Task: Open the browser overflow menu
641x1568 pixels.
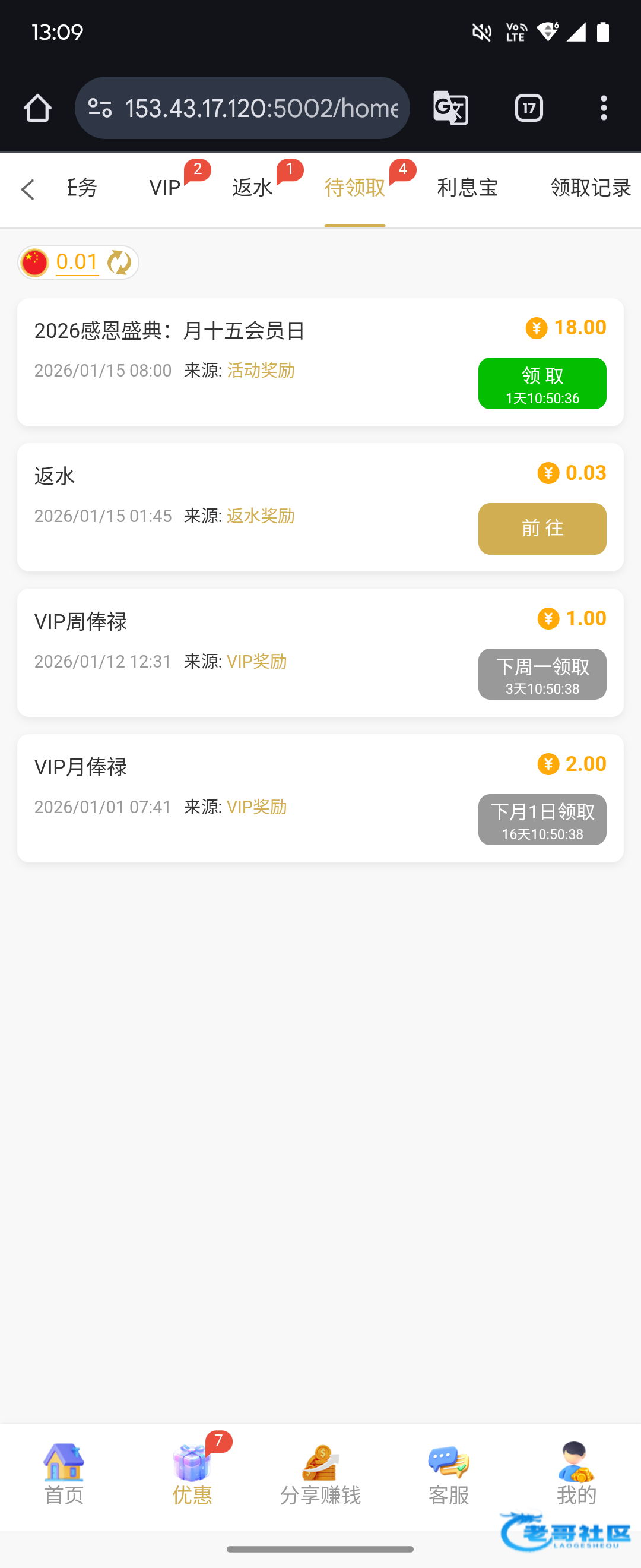Action: click(x=603, y=108)
